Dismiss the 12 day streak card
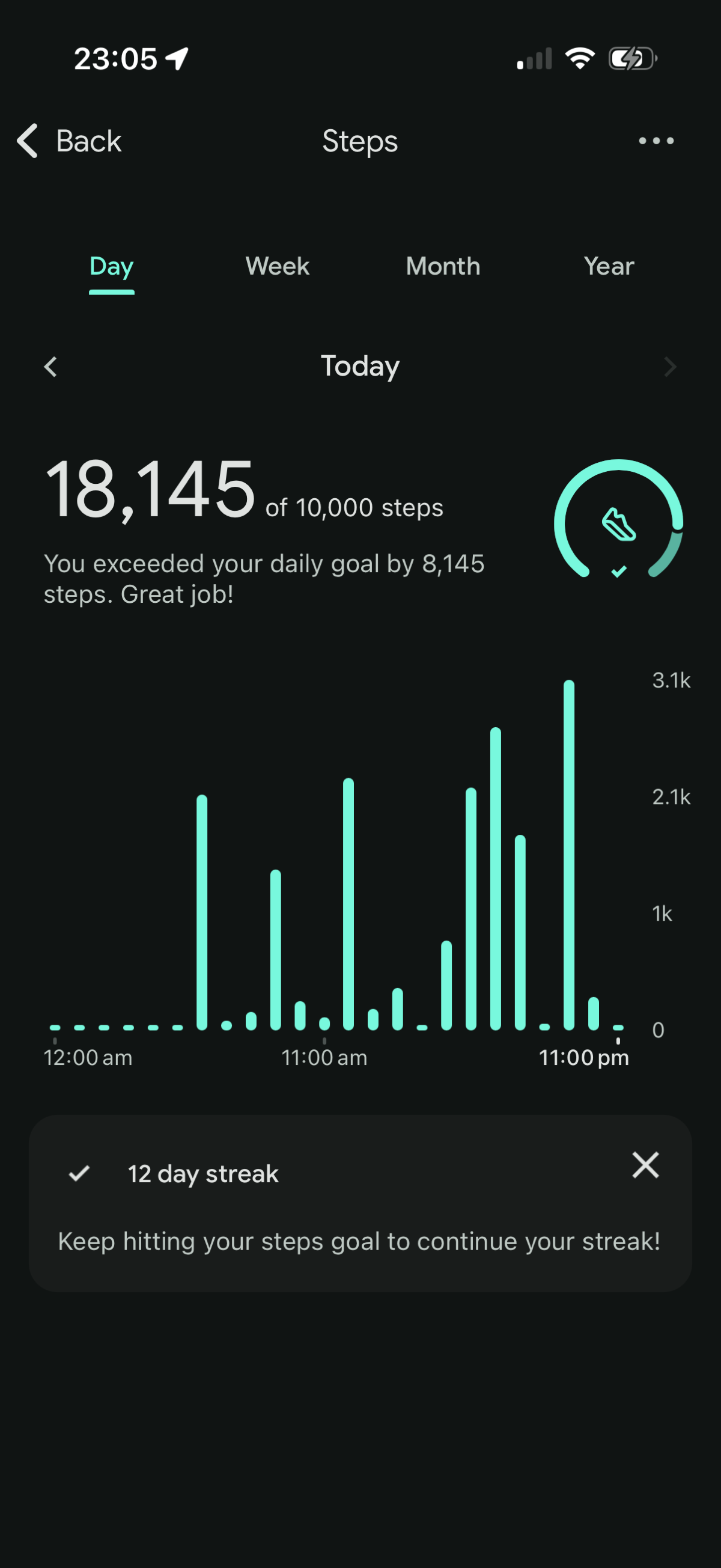 pyautogui.click(x=645, y=1165)
